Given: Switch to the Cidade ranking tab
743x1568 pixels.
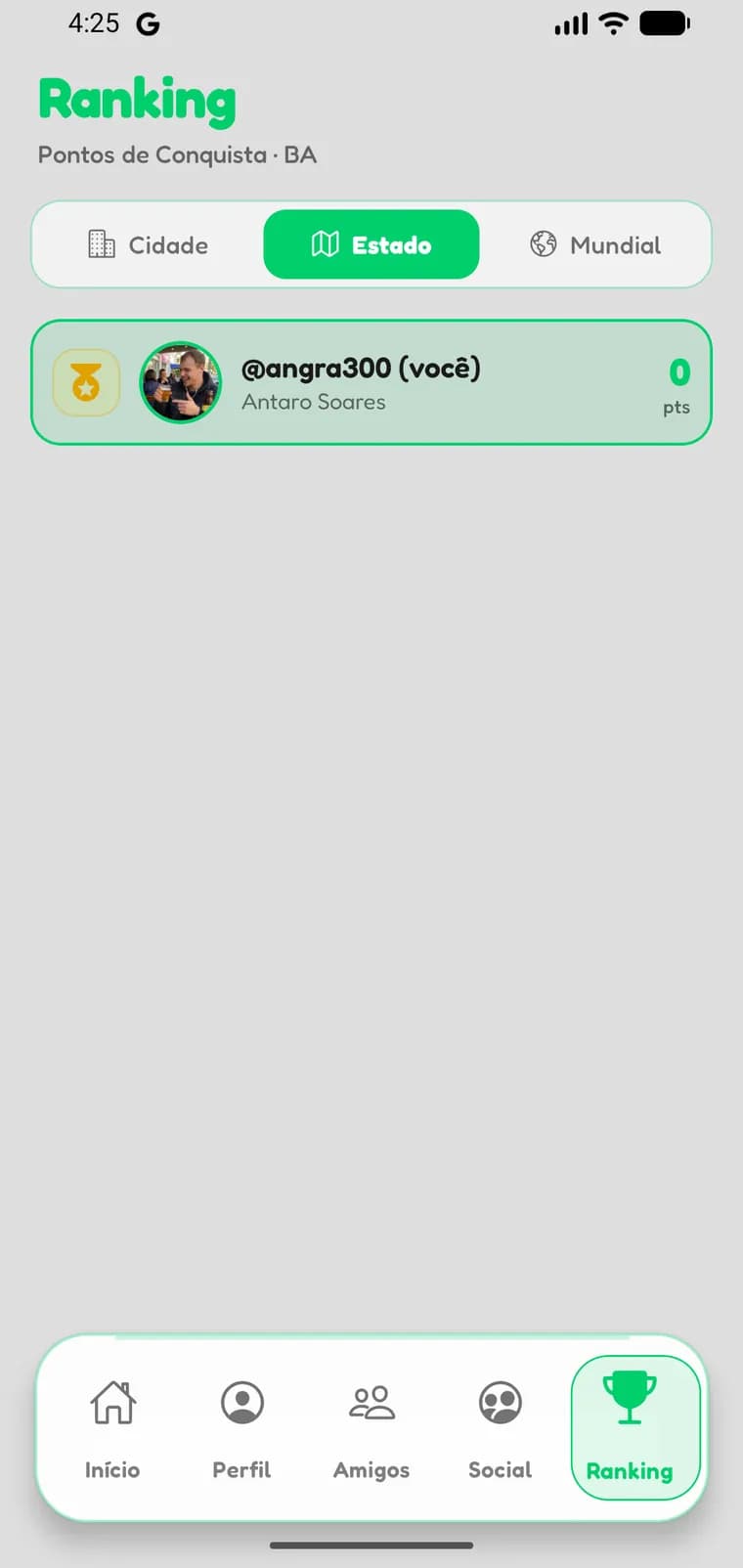Looking at the screenshot, I should click(x=148, y=244).
